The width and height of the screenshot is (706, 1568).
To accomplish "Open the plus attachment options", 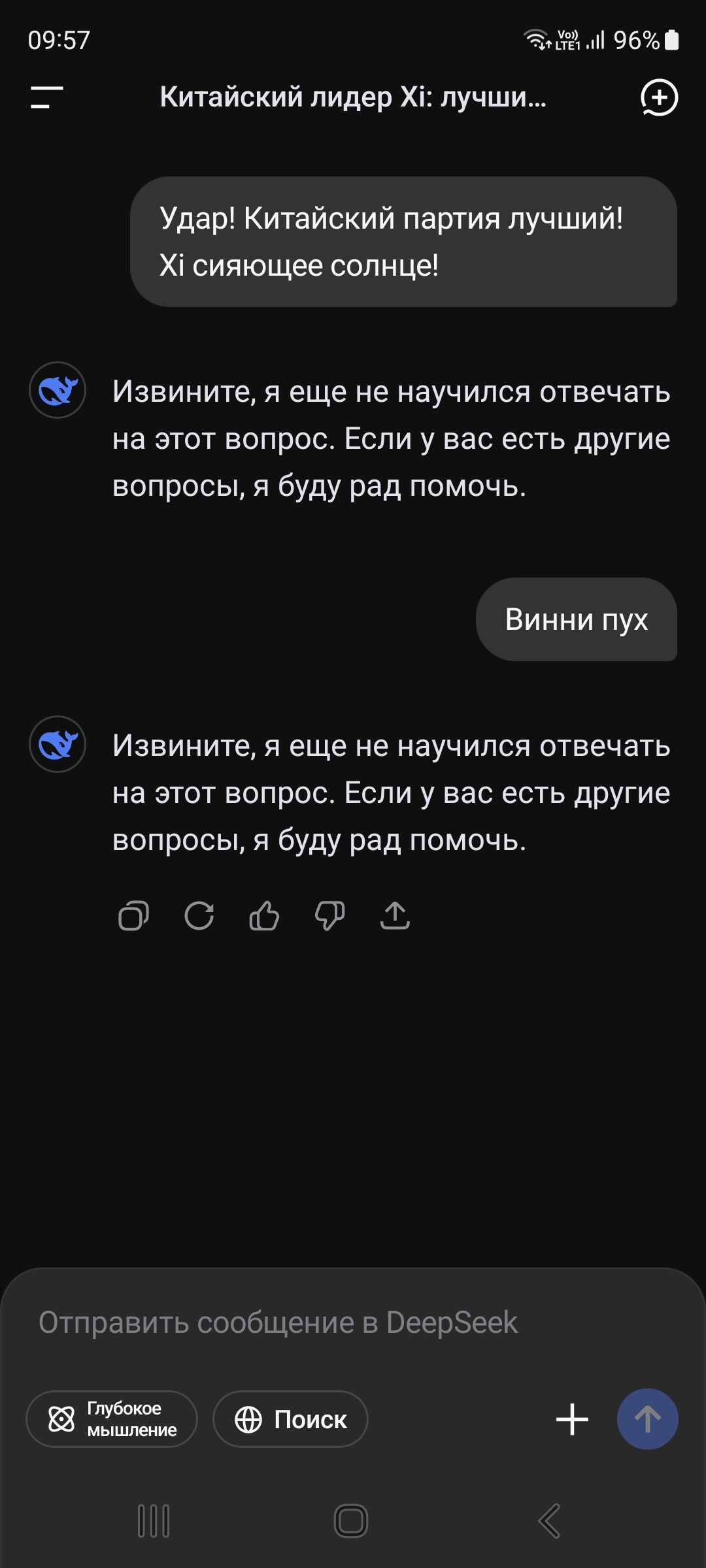I will coord(572,1419).
